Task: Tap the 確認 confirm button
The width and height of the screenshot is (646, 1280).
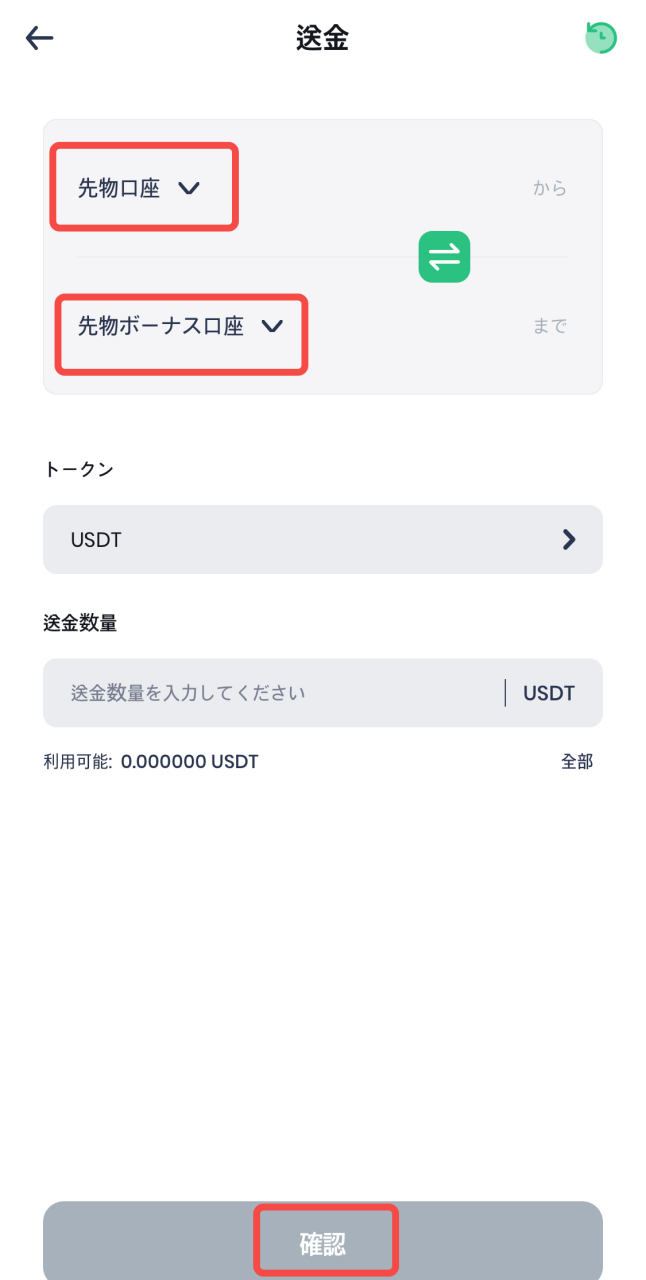Action: [x=323, y=1243]
